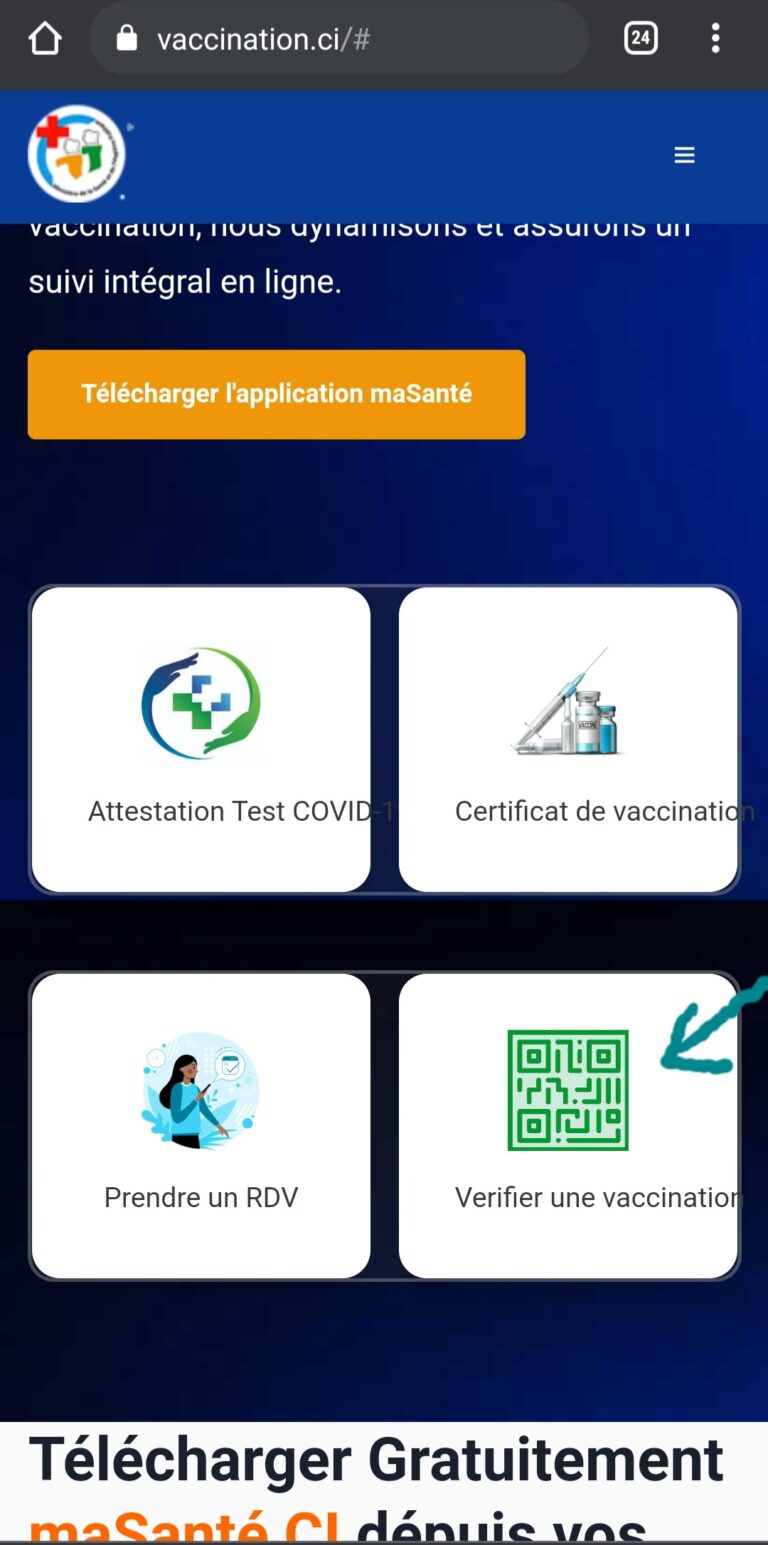Tap the site logo in header

pos(77,154)
